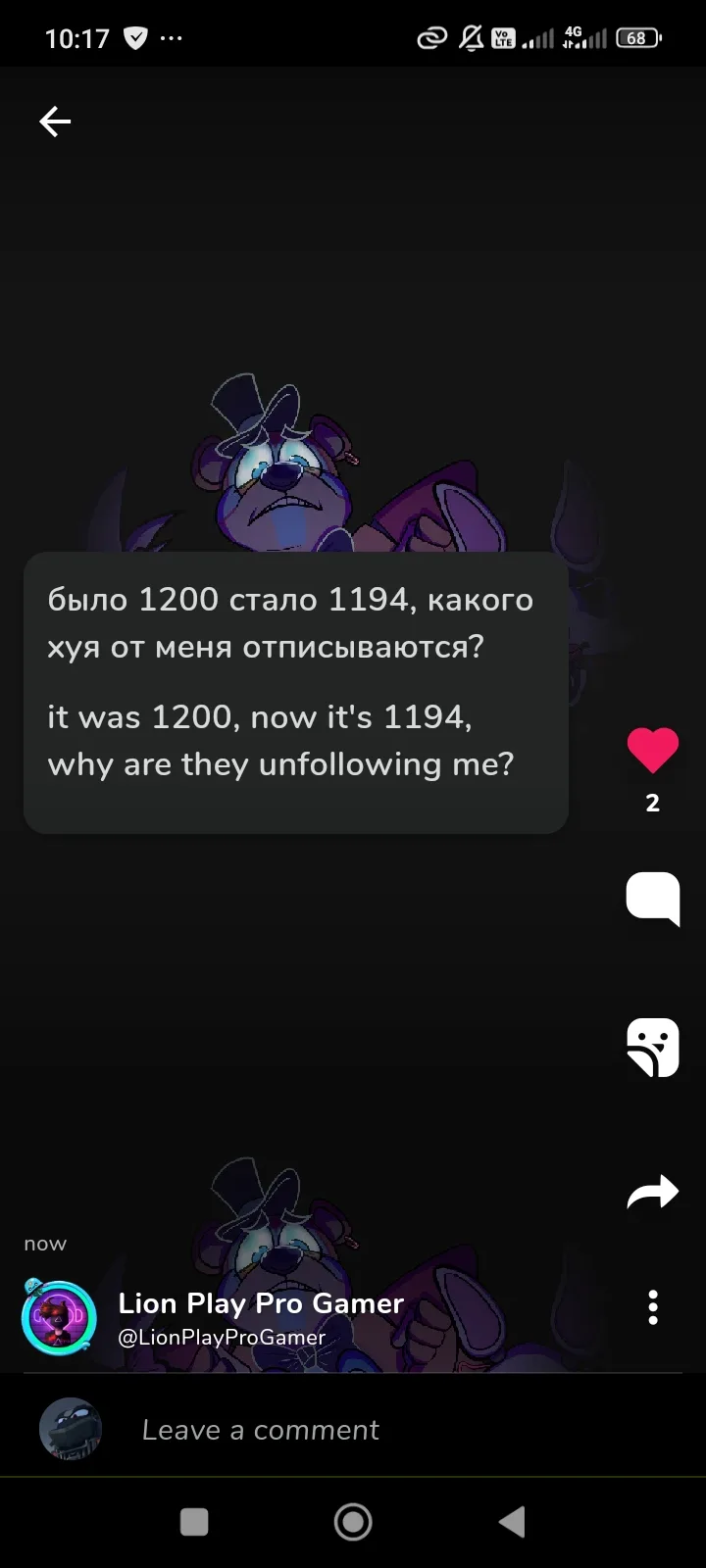Go back using the top arrow

click(55, 122)
